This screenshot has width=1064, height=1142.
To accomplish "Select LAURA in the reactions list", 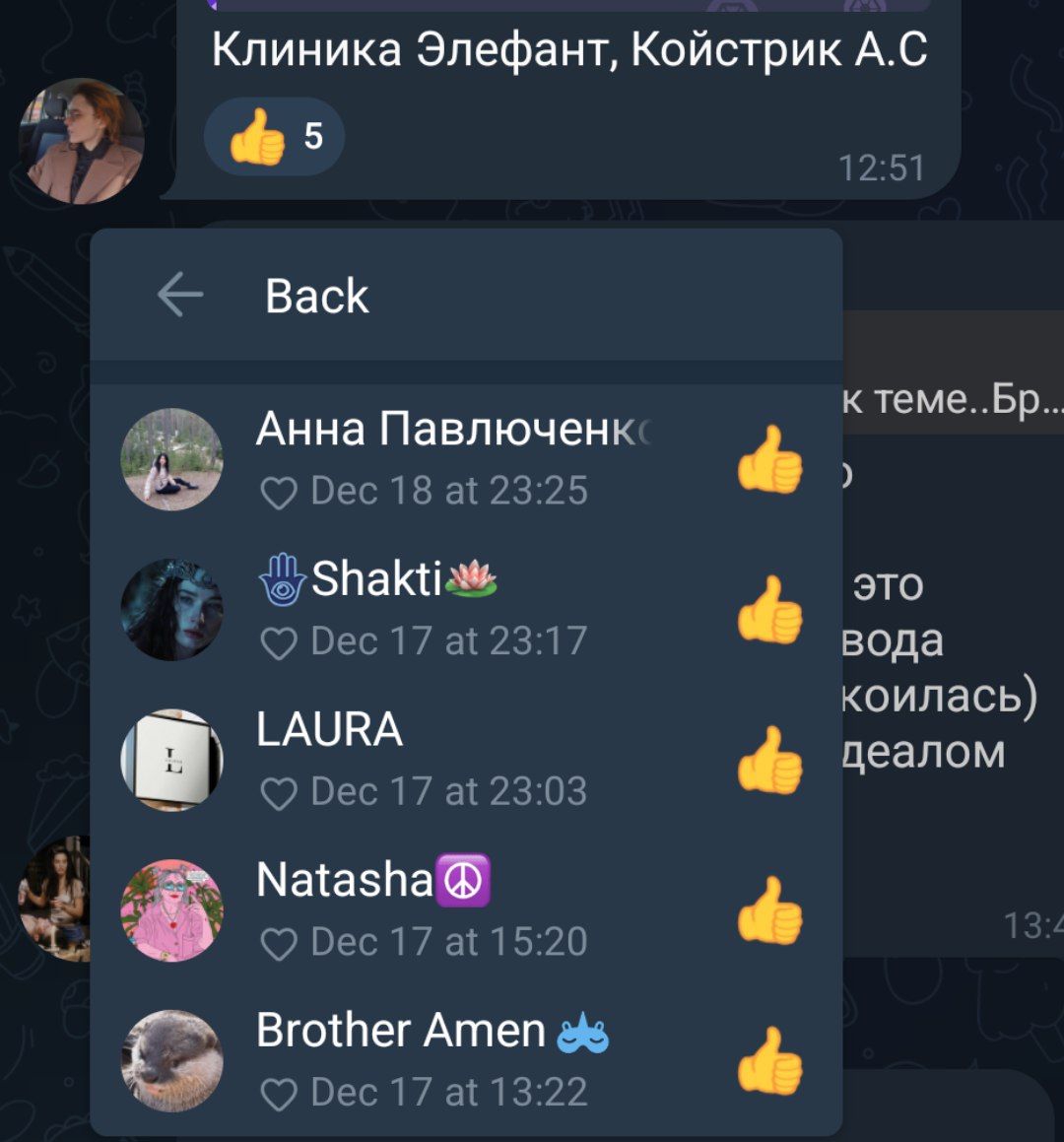I will coord(453,759).
